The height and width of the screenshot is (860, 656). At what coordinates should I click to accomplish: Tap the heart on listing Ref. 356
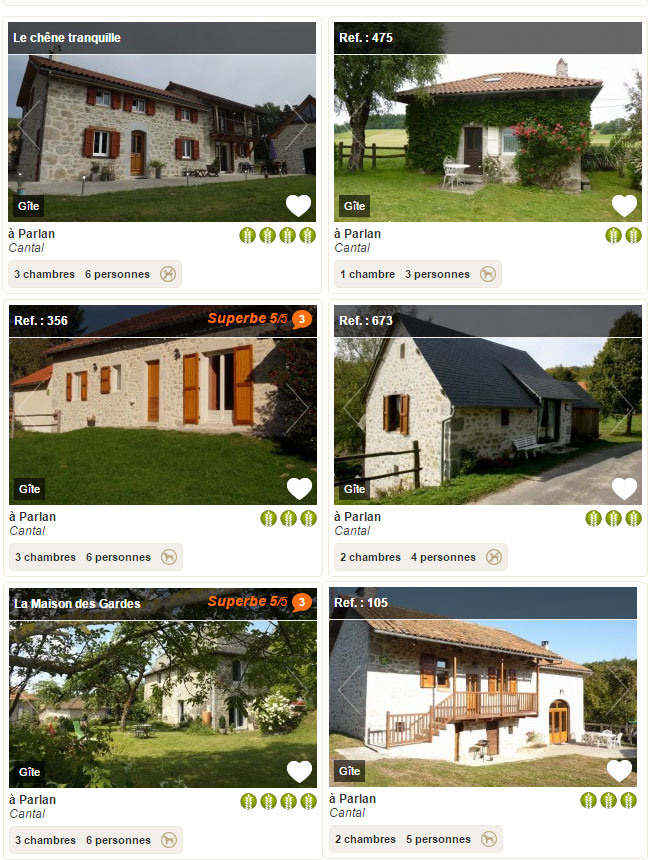click(x=299, y=489)
